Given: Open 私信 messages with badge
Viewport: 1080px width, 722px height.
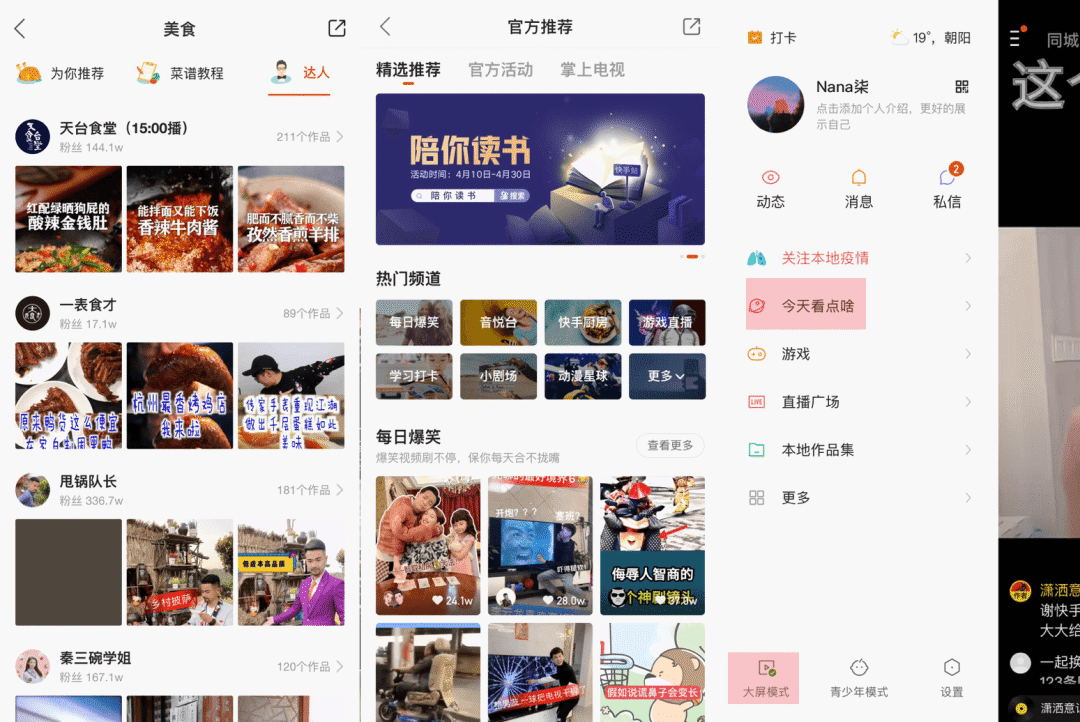Looking at the screenshot, I should (x=947, y=187).
